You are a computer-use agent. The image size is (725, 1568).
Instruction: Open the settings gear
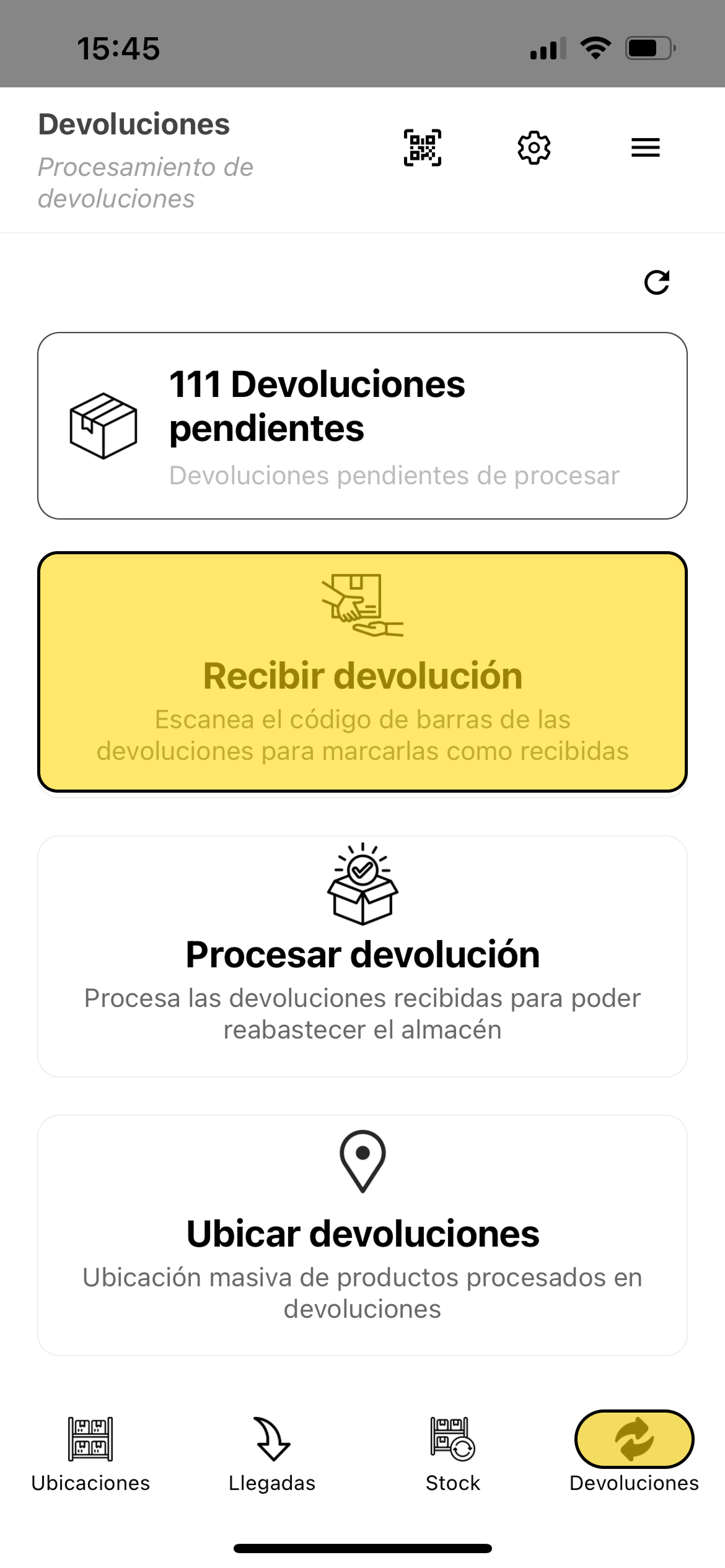(x=534, y=148)
